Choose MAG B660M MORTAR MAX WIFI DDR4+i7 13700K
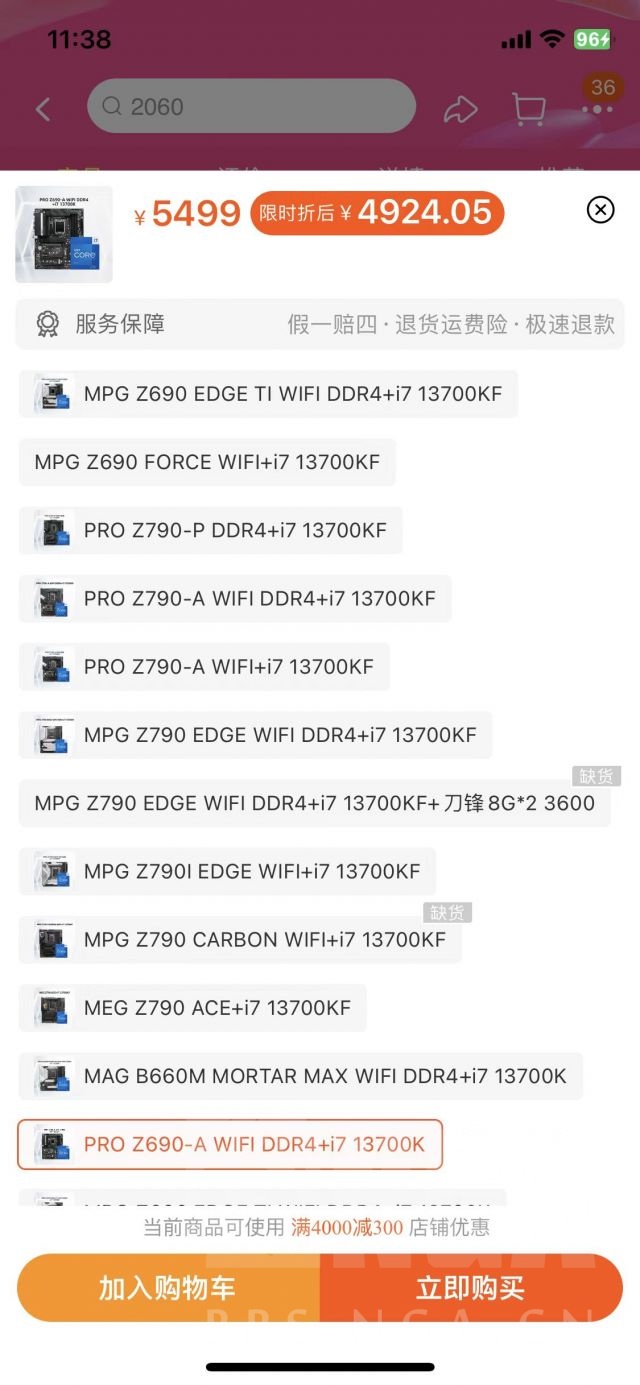 coord(300,1076)
